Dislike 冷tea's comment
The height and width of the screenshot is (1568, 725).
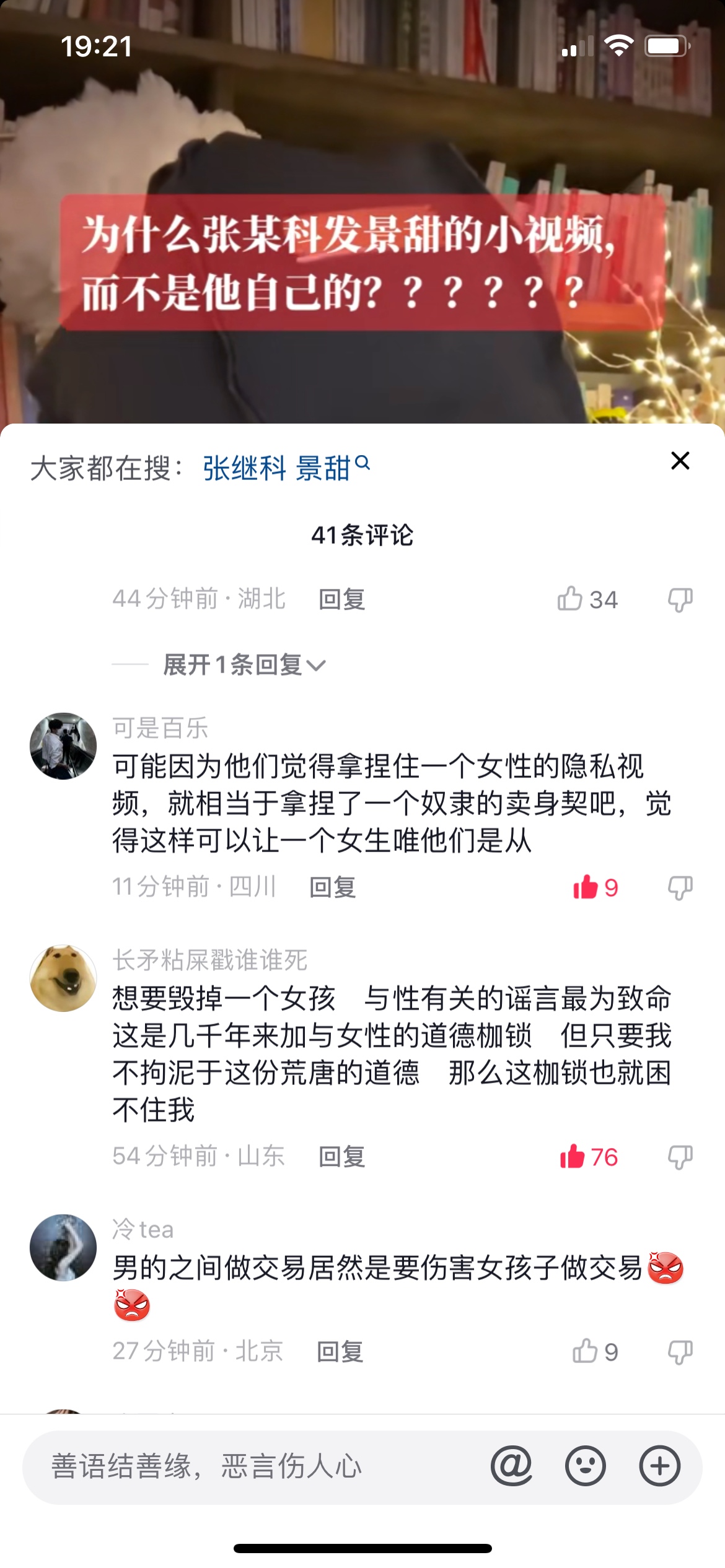(680, 1351)
